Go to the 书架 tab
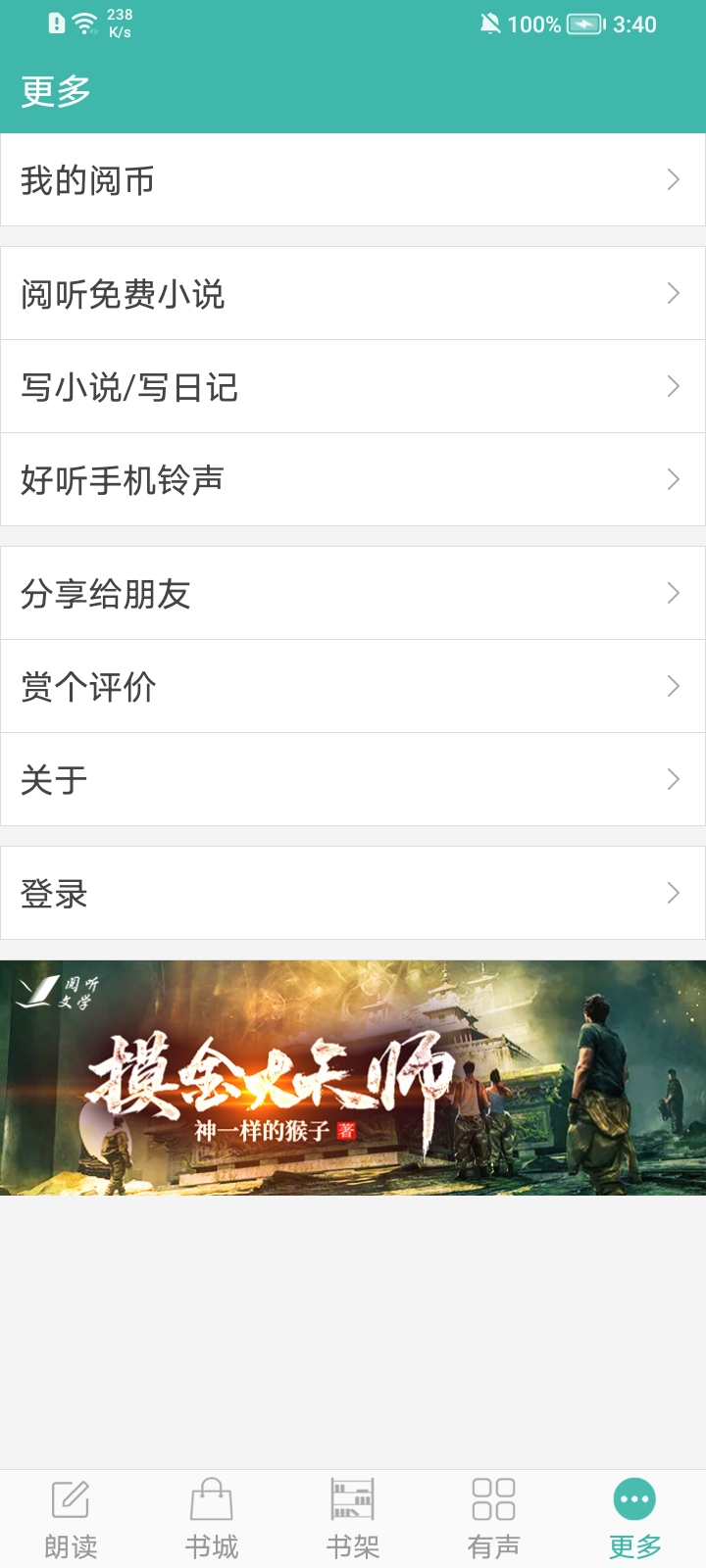706x1568 pixels. pyautogui.click(x=353, y=1518)
